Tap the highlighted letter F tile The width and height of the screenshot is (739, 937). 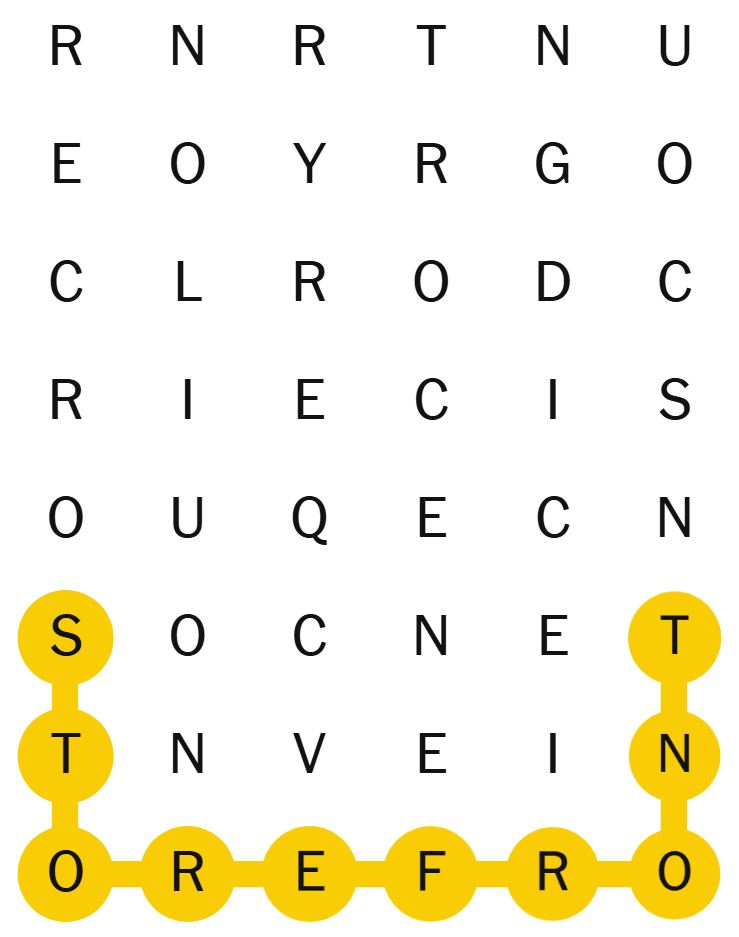pos(430,874)
